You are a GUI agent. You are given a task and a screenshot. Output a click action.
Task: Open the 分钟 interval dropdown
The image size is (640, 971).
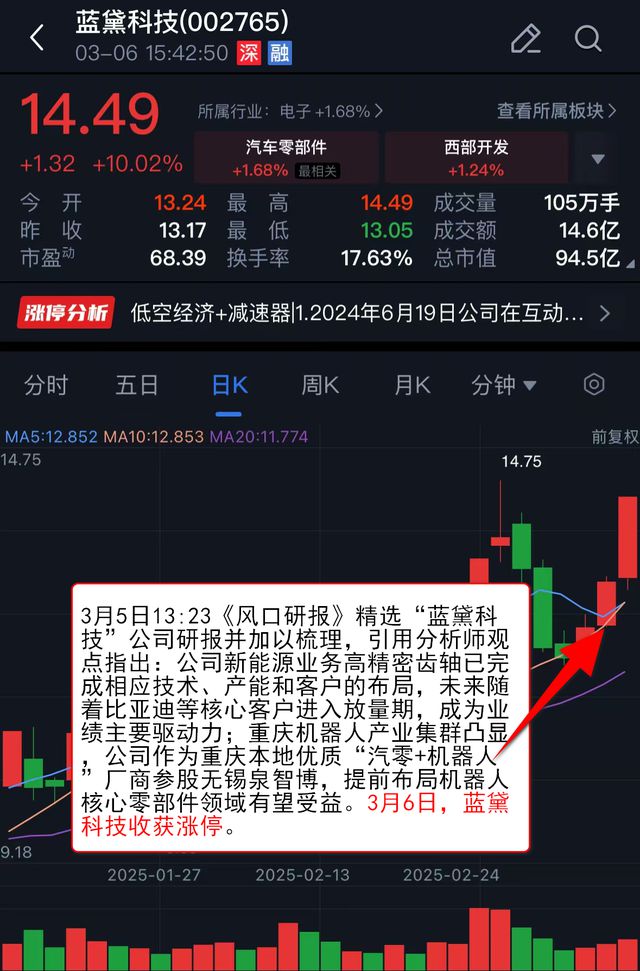[503, 385]
